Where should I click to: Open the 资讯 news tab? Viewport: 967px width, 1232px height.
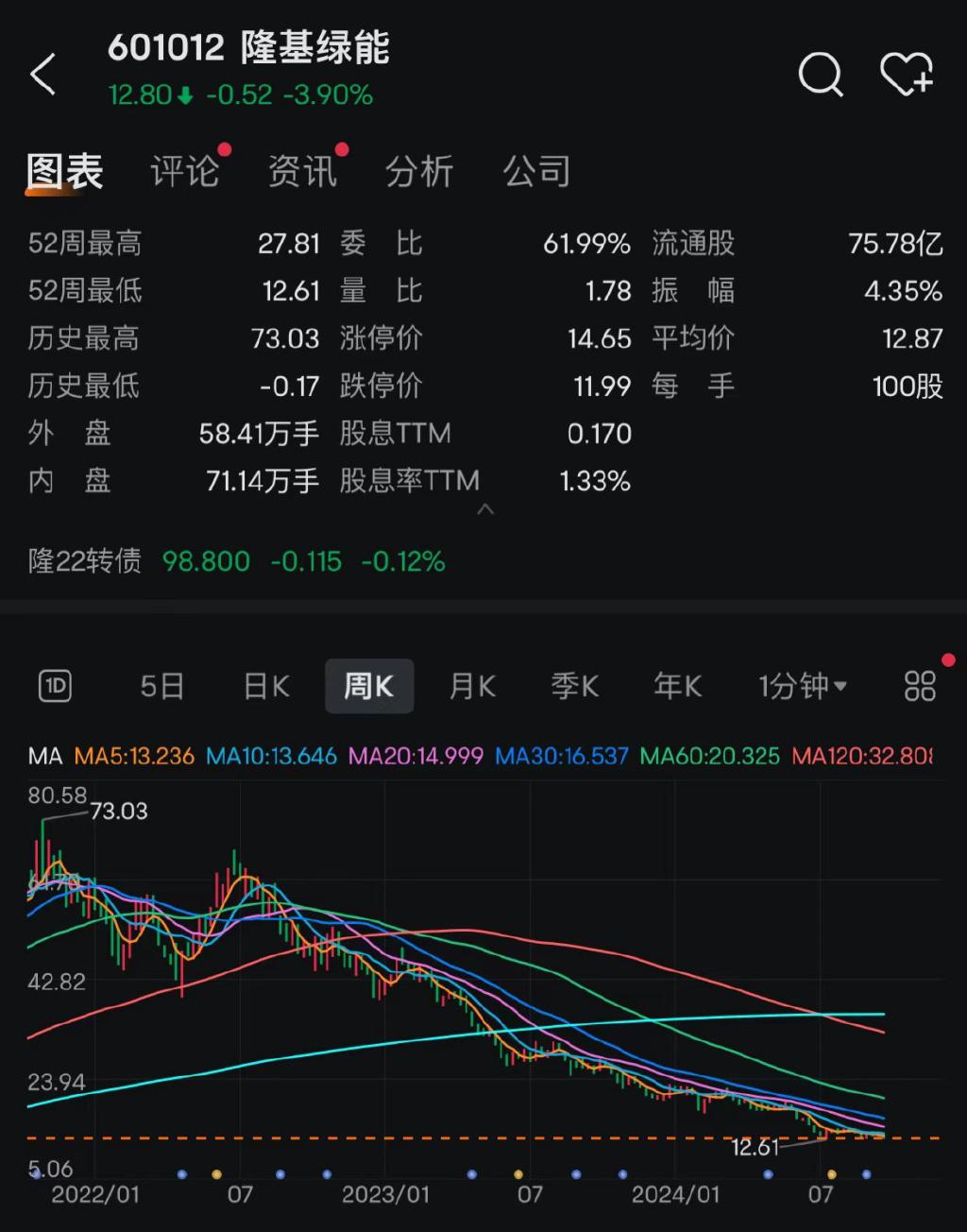coord(302,172)
